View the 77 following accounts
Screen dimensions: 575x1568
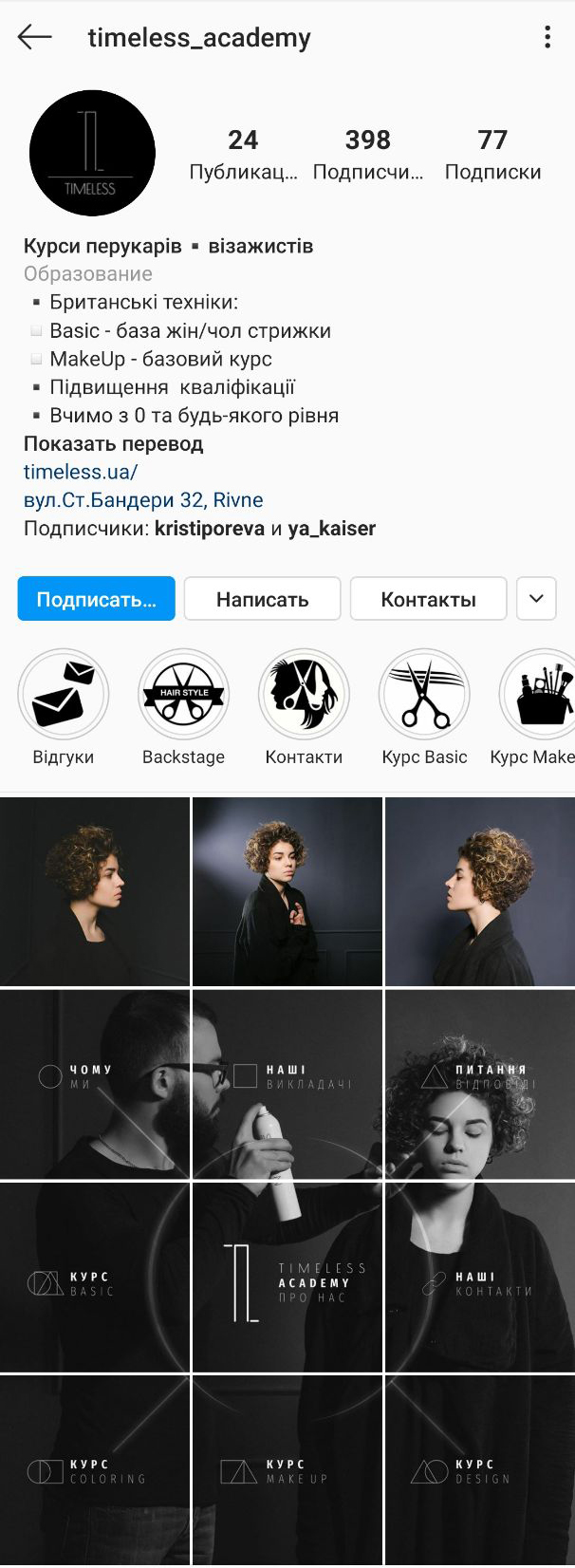point(492,154)
